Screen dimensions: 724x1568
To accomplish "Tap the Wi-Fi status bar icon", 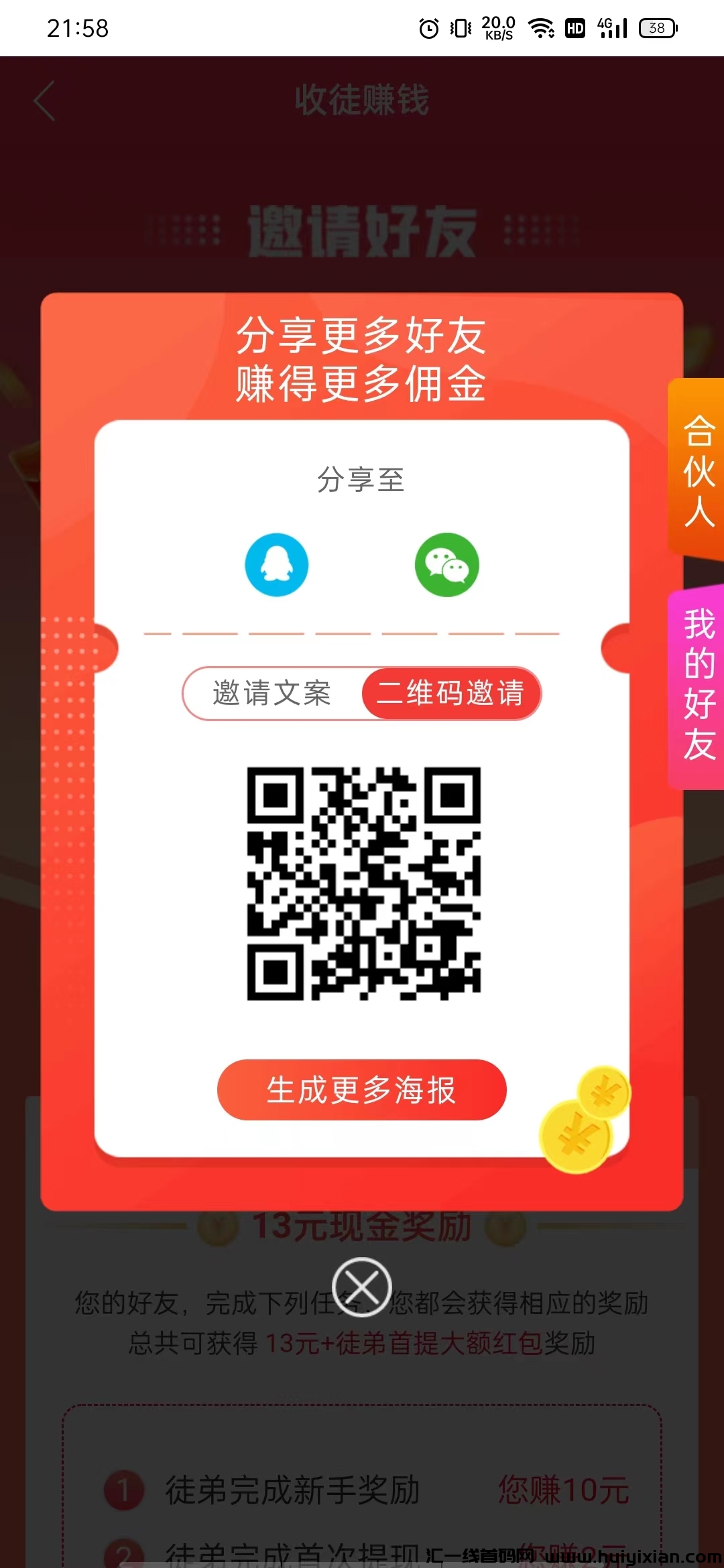I will 540,28.
